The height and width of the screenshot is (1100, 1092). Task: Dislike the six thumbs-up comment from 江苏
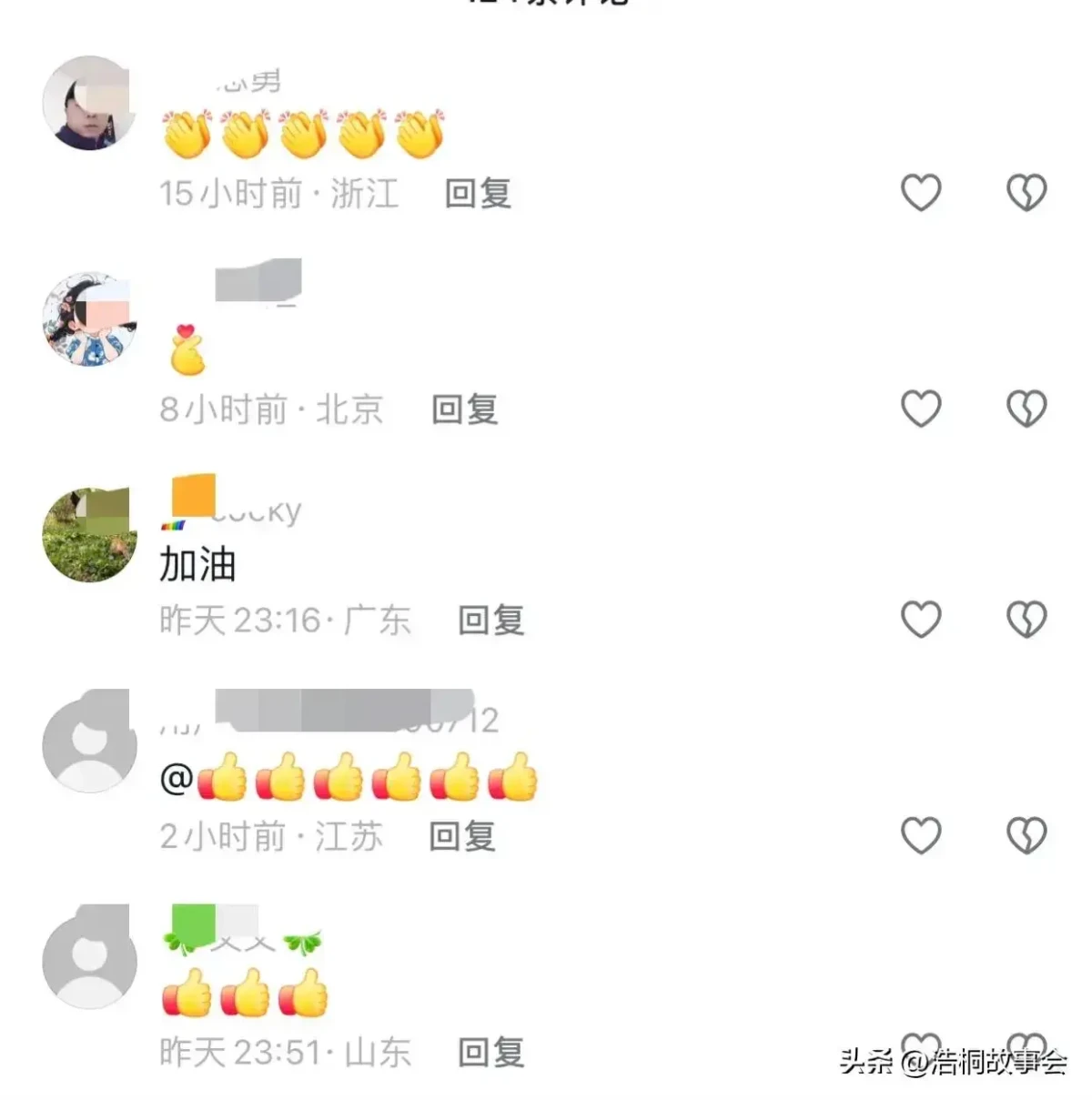(1026, 835)
